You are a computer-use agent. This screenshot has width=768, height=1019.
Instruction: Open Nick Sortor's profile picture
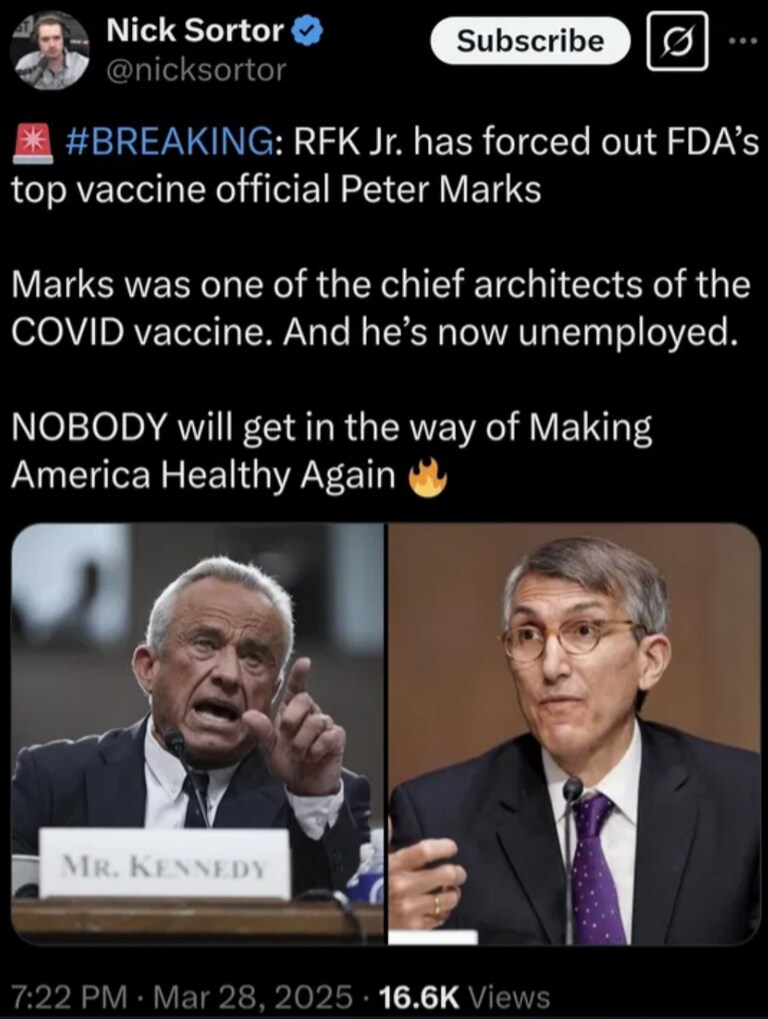pos(50,50)
